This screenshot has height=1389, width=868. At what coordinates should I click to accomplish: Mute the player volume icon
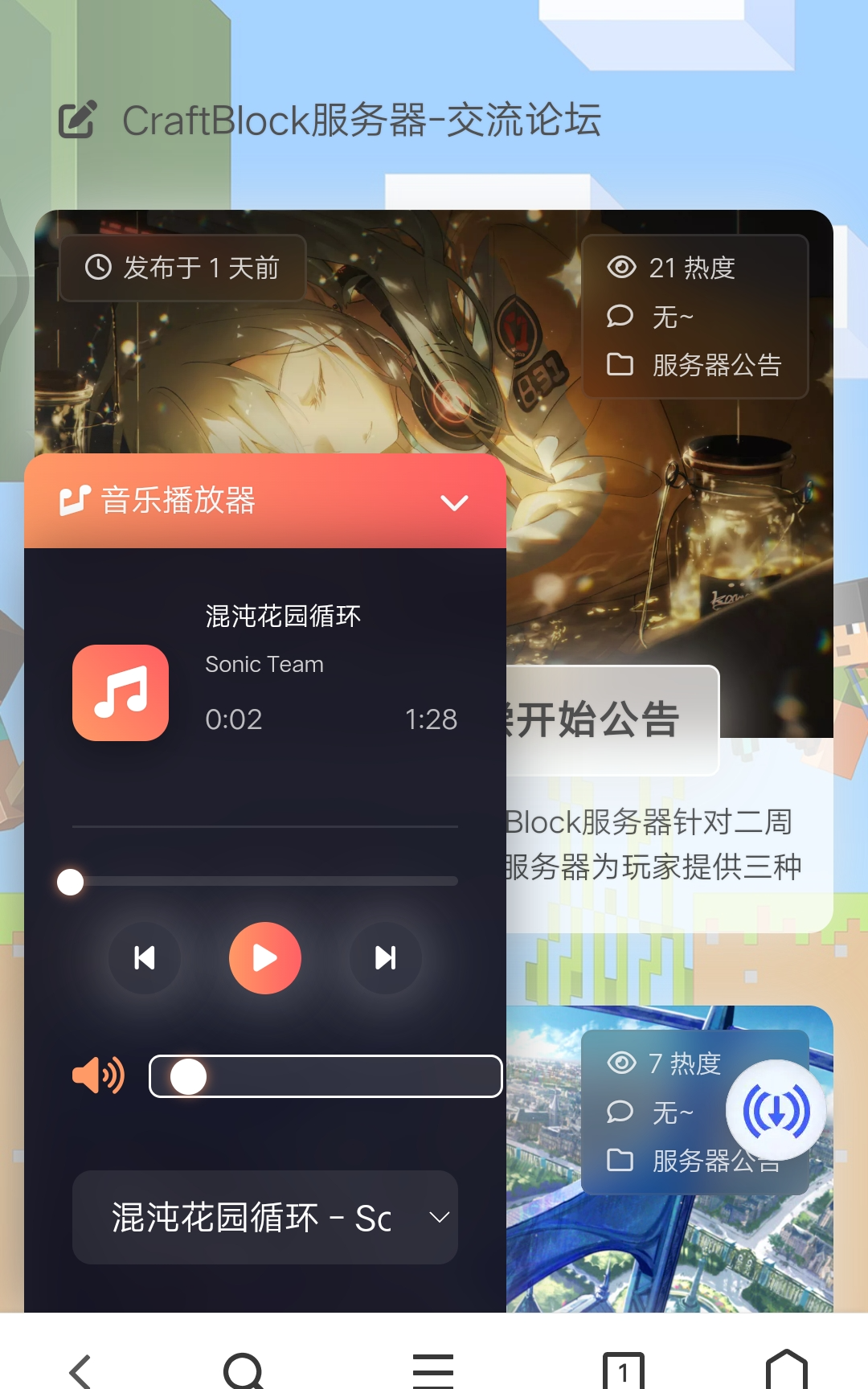click(x=98, y=1075)
